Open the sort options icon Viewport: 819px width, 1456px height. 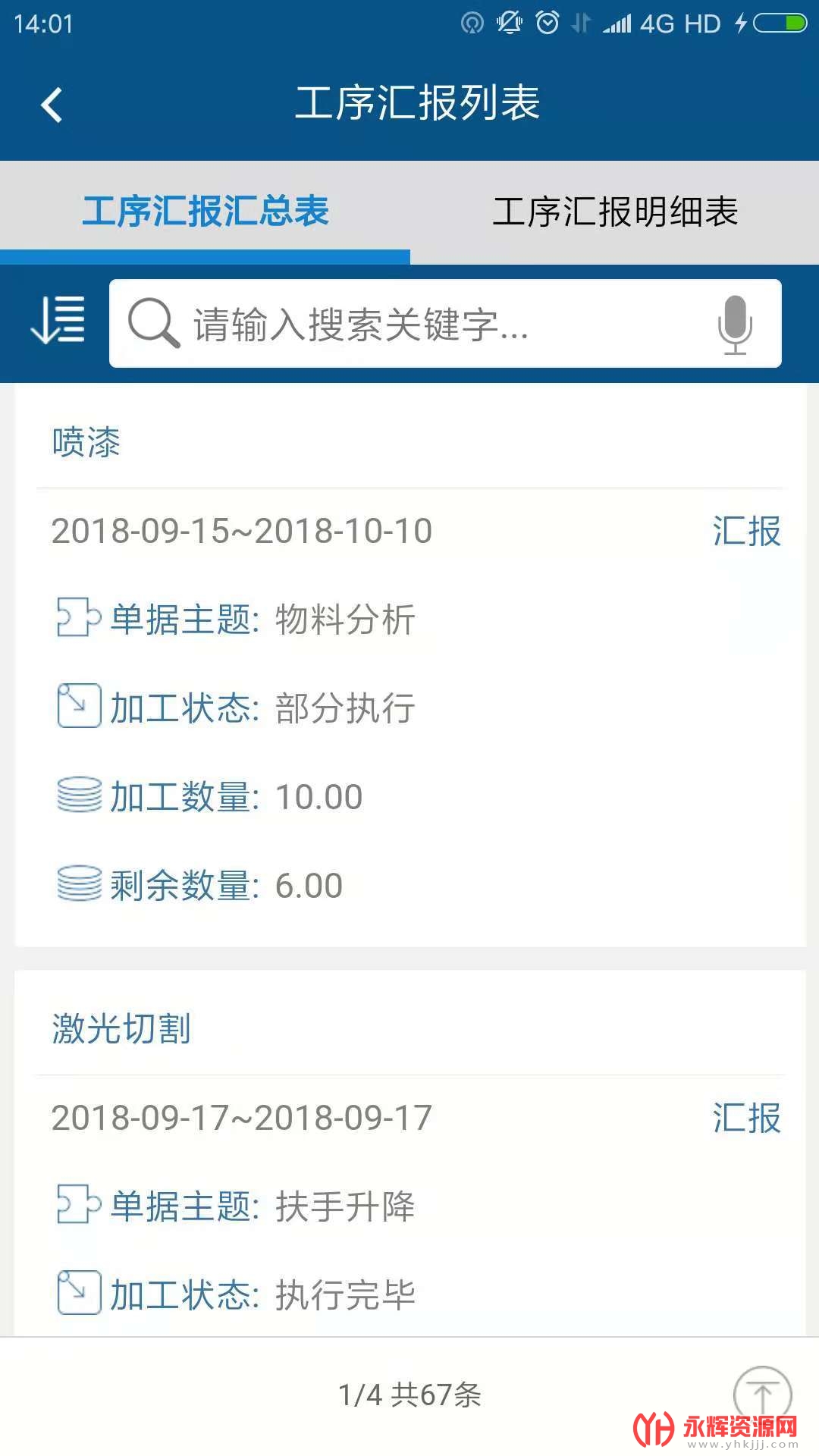(58, 322)
